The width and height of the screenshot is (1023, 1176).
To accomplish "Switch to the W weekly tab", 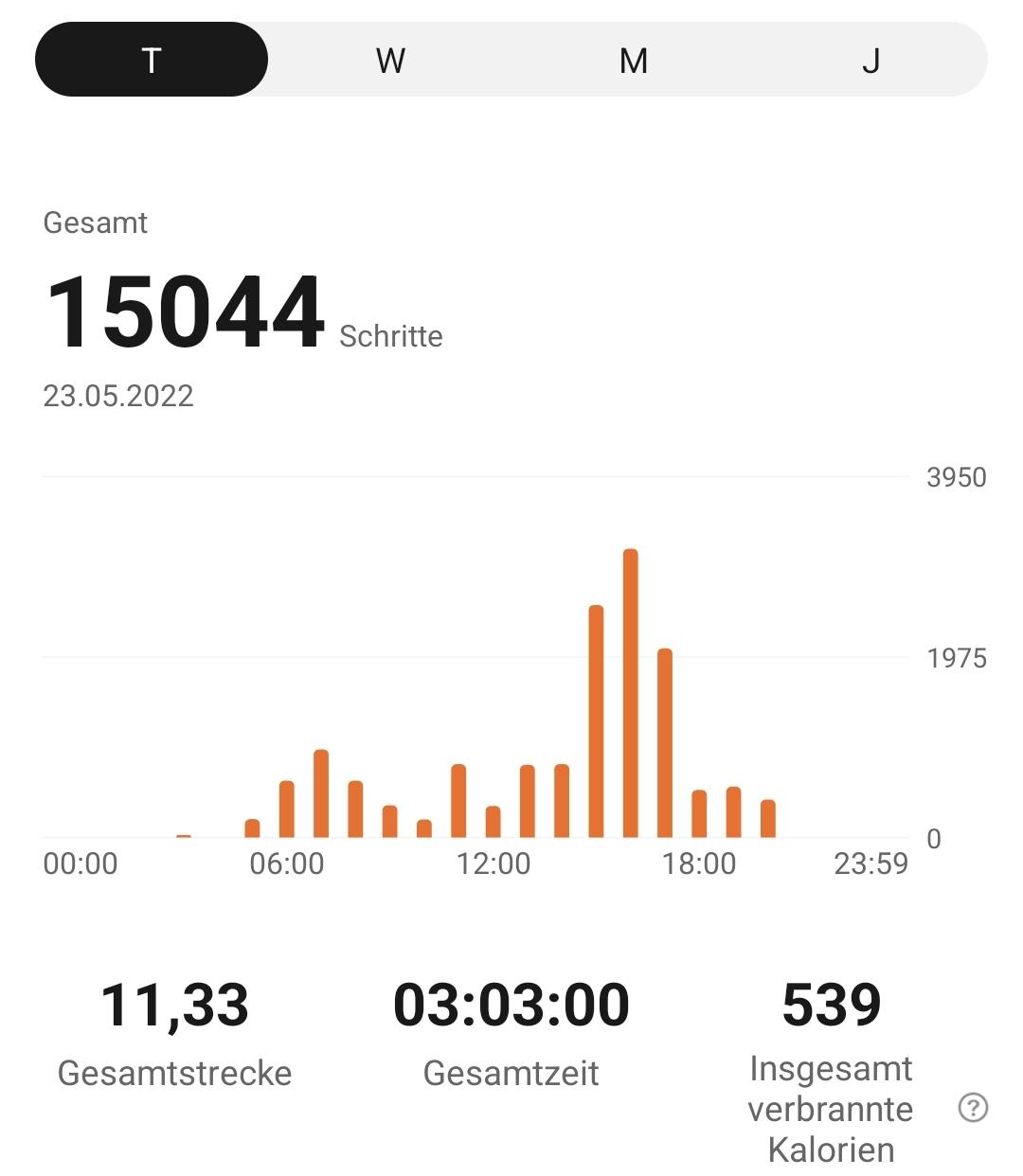I will tap(390, 61).
